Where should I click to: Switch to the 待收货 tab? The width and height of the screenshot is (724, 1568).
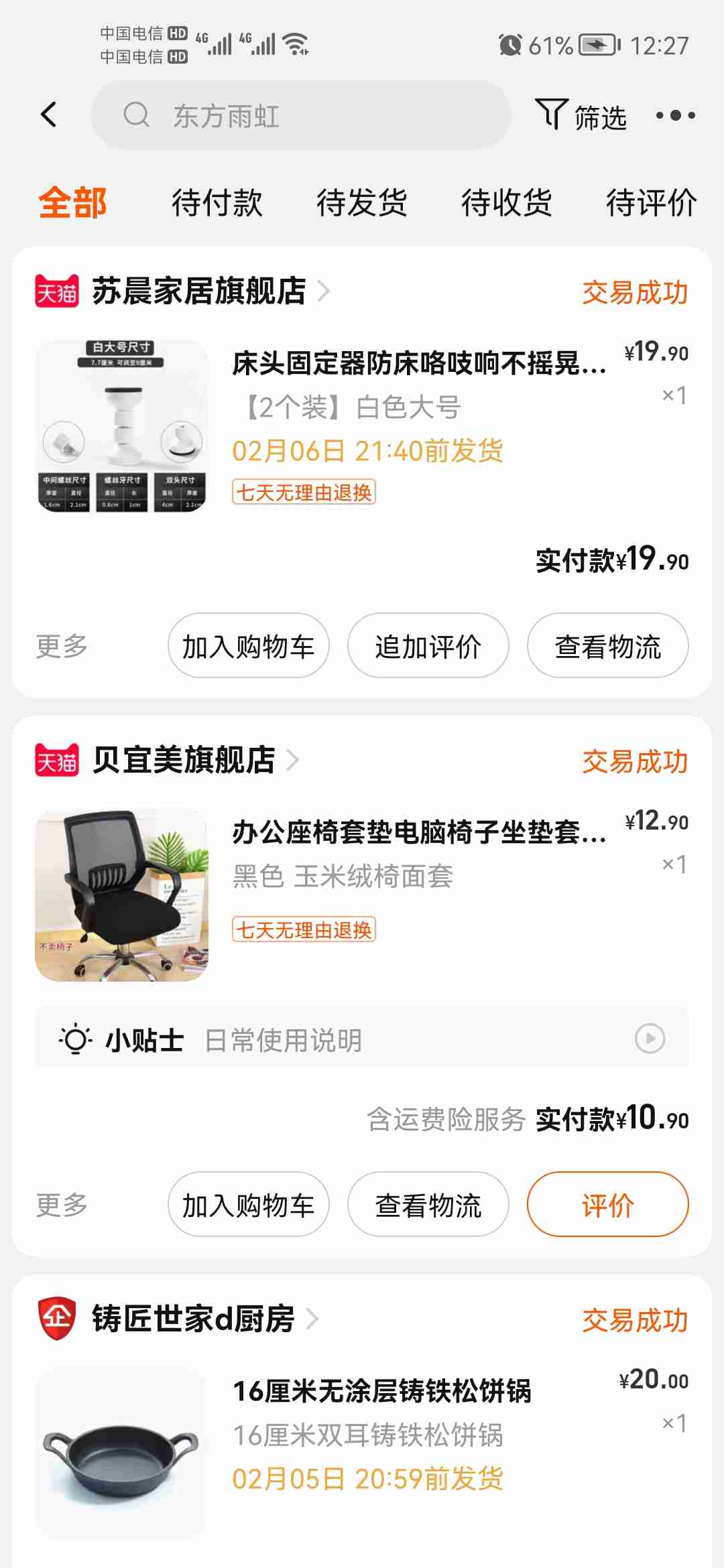[x=506, y=202]
